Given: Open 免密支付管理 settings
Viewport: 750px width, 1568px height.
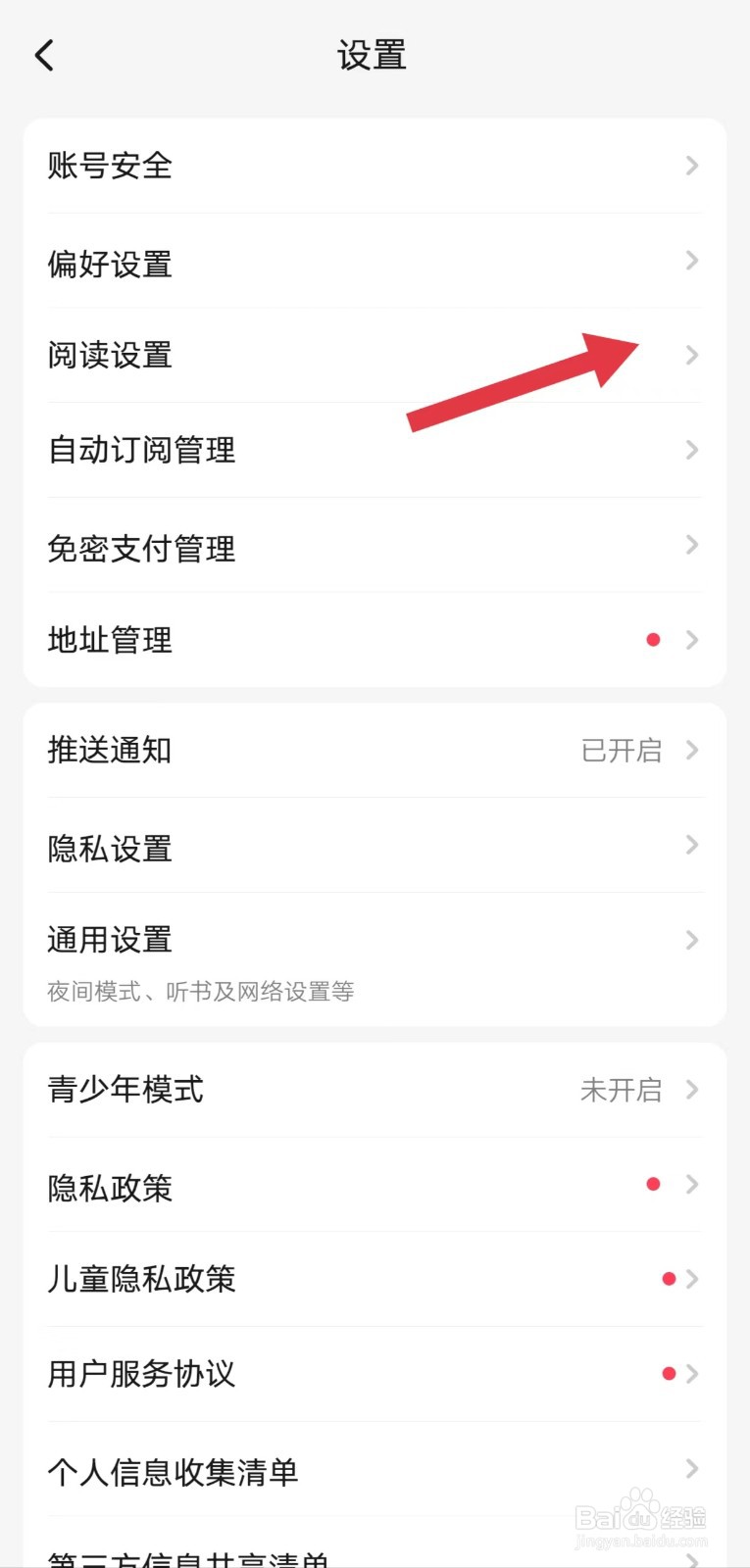Looking at the screenshot, I should point(373,549).
